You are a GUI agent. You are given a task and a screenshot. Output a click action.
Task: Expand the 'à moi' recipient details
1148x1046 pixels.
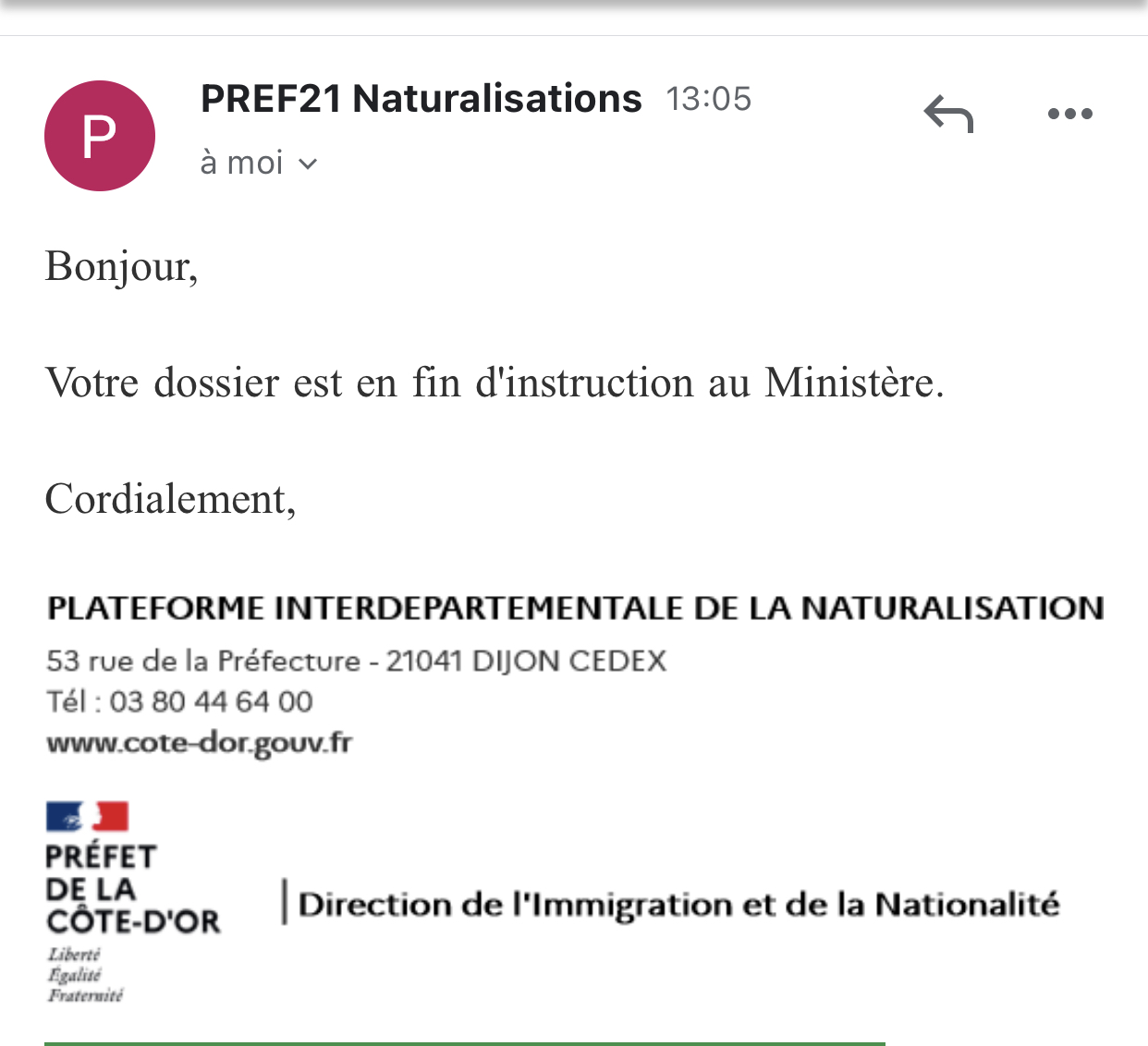point(260,164)
